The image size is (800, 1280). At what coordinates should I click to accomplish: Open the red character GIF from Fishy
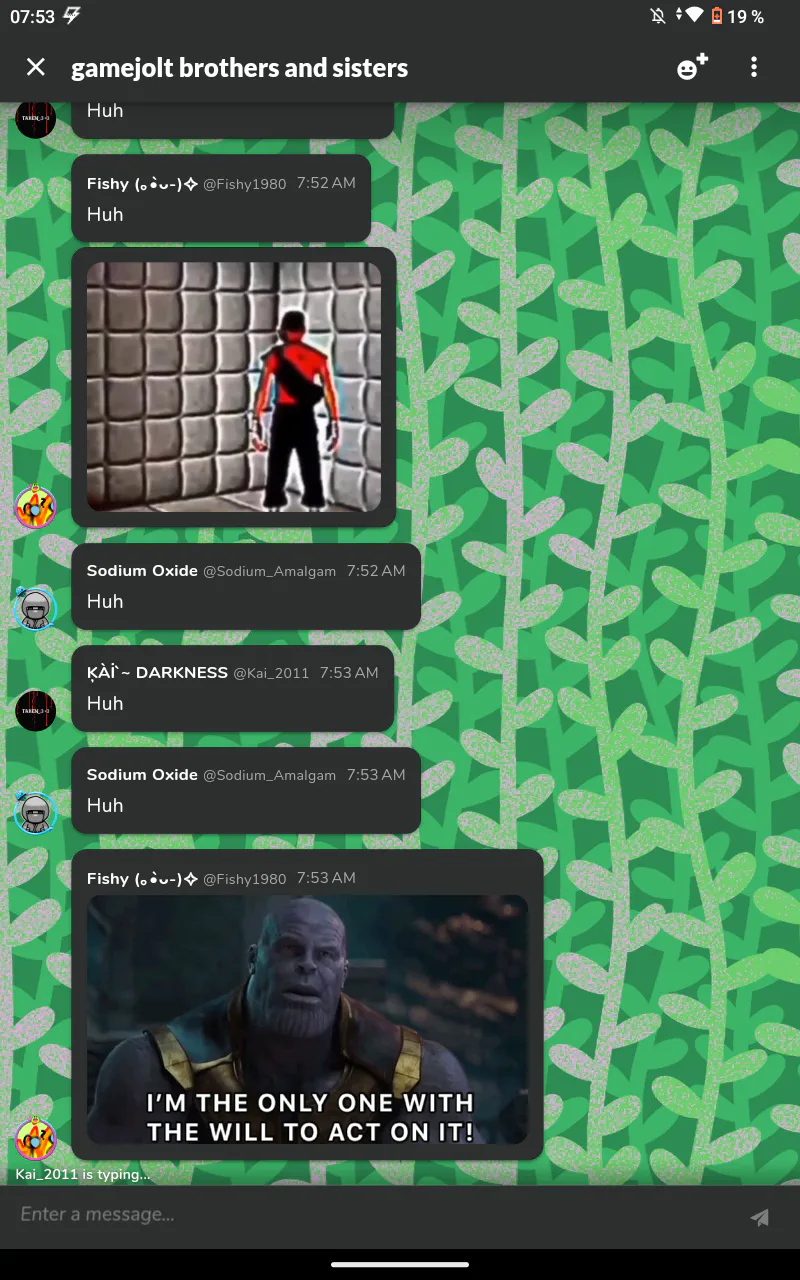coord(234,387)
